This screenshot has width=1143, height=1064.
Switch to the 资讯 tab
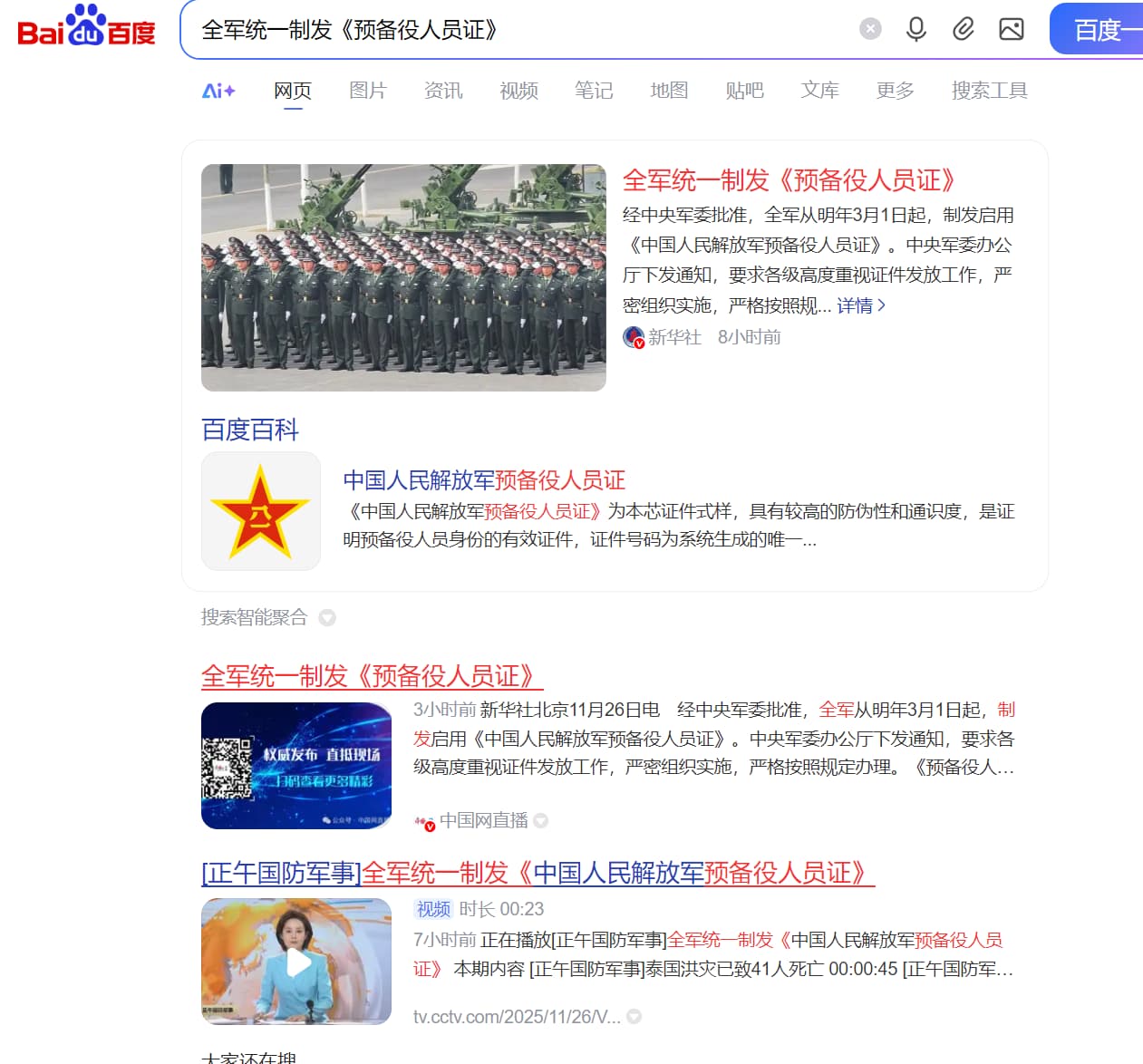pos(443,91)
